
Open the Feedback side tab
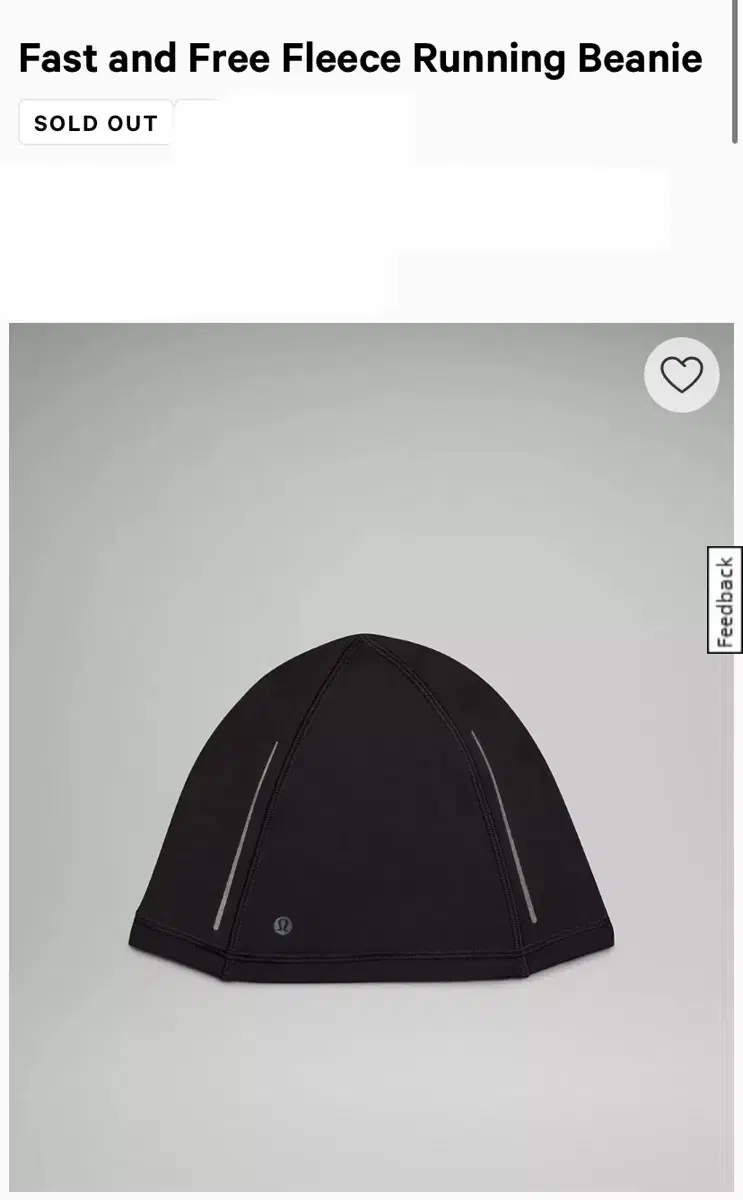tap(725, 600)
